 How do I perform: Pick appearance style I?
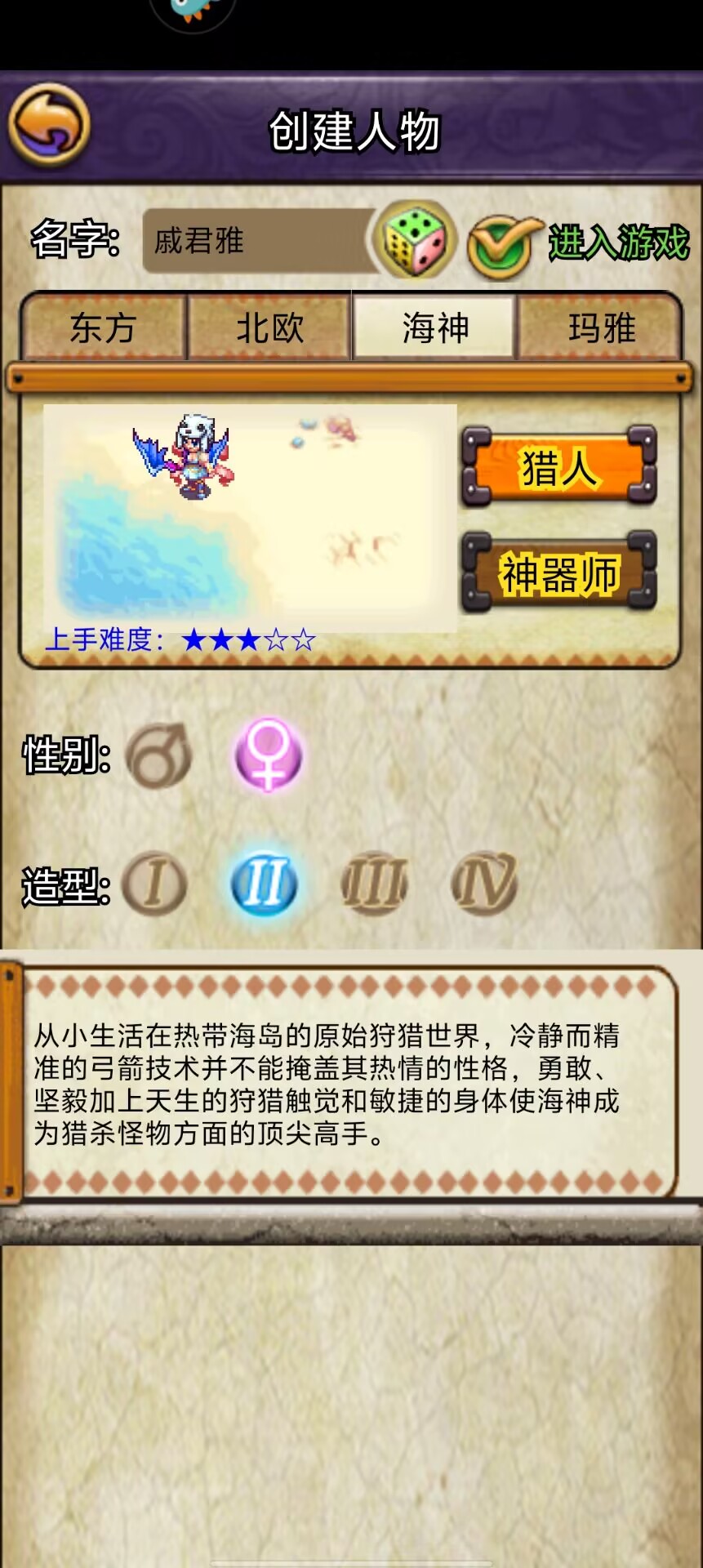(x=155, y=884)
